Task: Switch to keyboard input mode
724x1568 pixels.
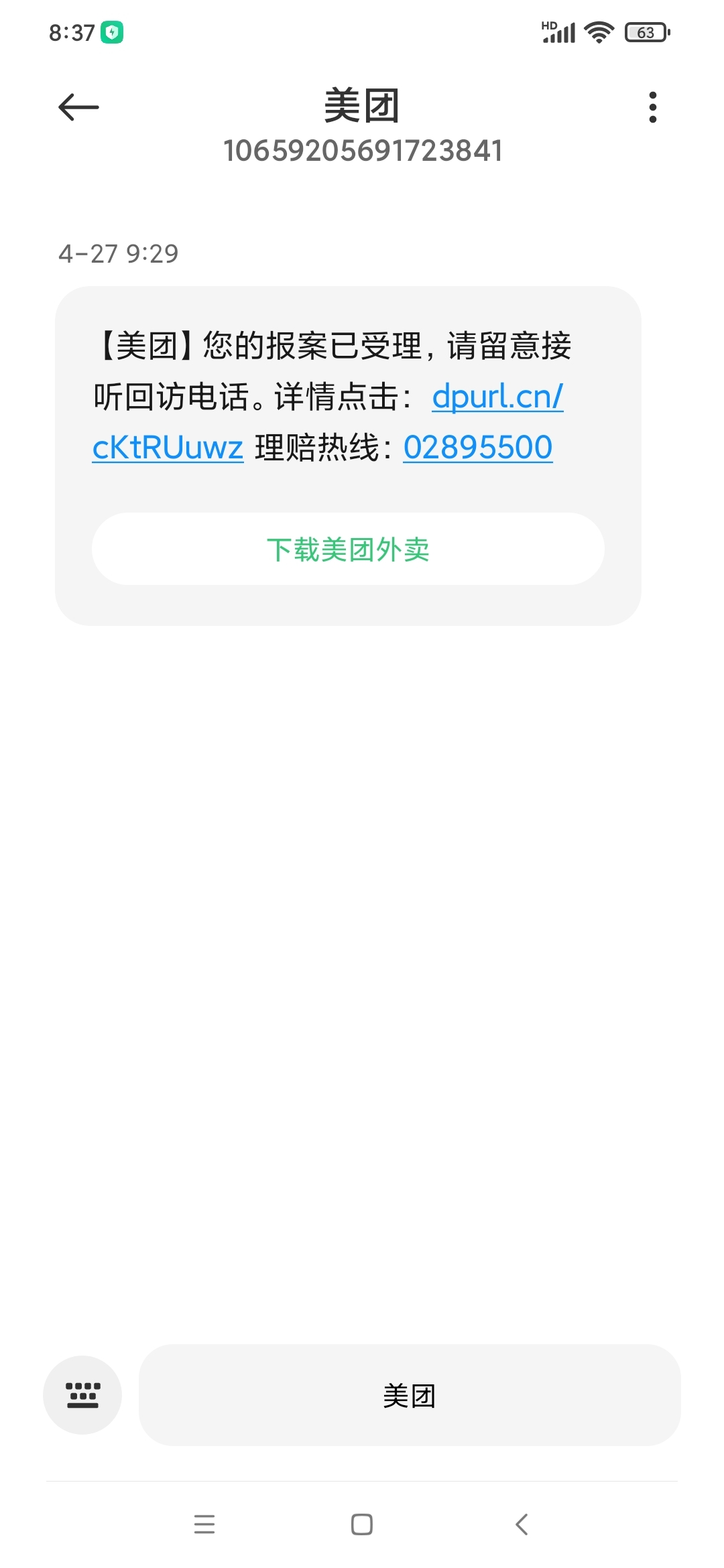Action: pos(82,1395)
